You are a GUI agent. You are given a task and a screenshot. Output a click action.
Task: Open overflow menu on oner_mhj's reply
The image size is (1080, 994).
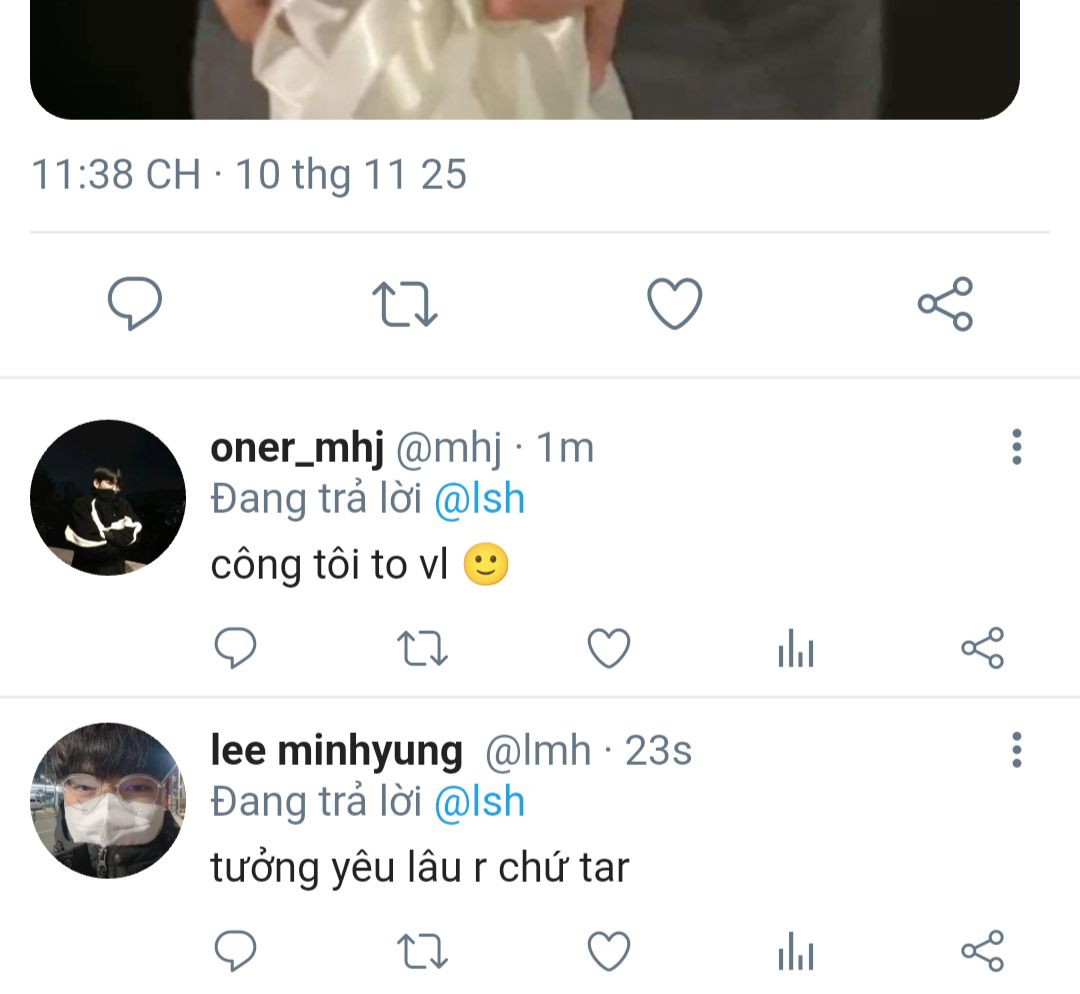click(x=1016, y=447)
